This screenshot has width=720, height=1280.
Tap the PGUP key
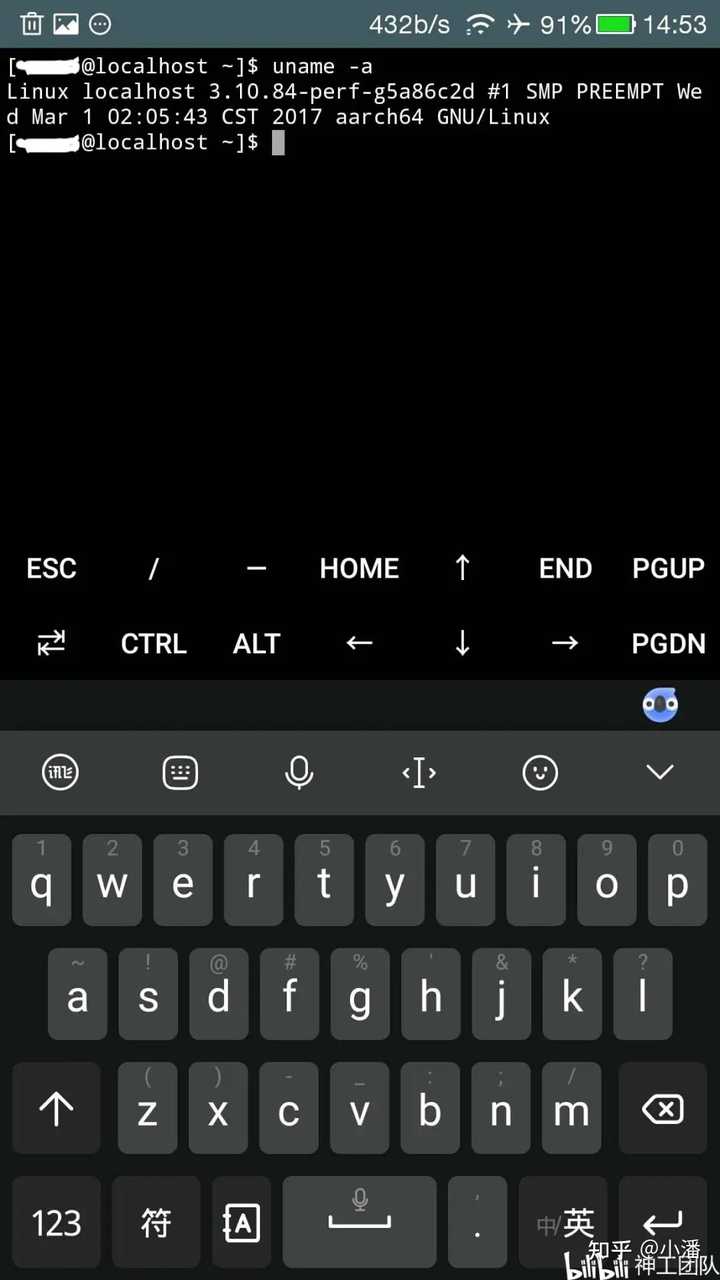[668, 568]
